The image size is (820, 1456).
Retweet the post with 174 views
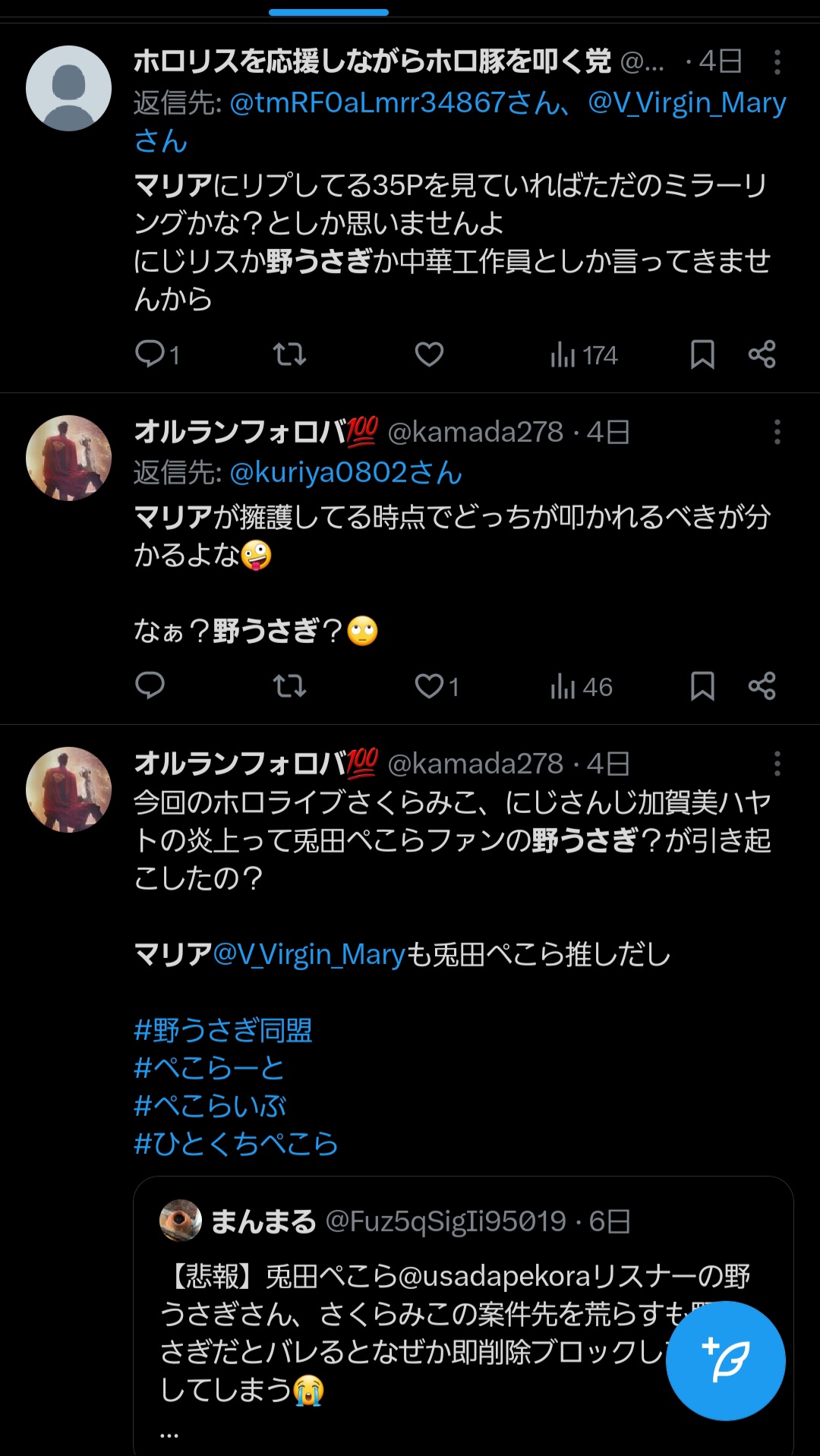pyautogui.click(x=289, y=354)
